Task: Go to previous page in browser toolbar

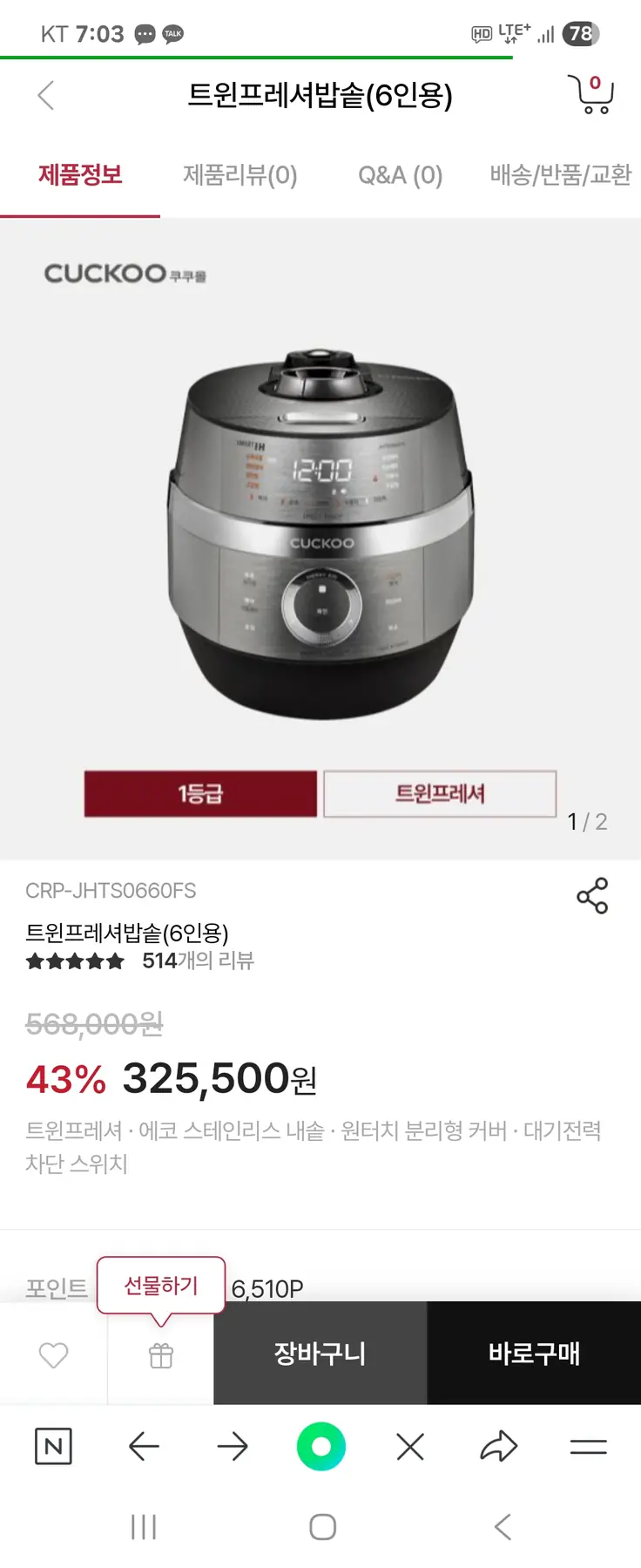Action: pyautogui.click(x=144, y=1447)
